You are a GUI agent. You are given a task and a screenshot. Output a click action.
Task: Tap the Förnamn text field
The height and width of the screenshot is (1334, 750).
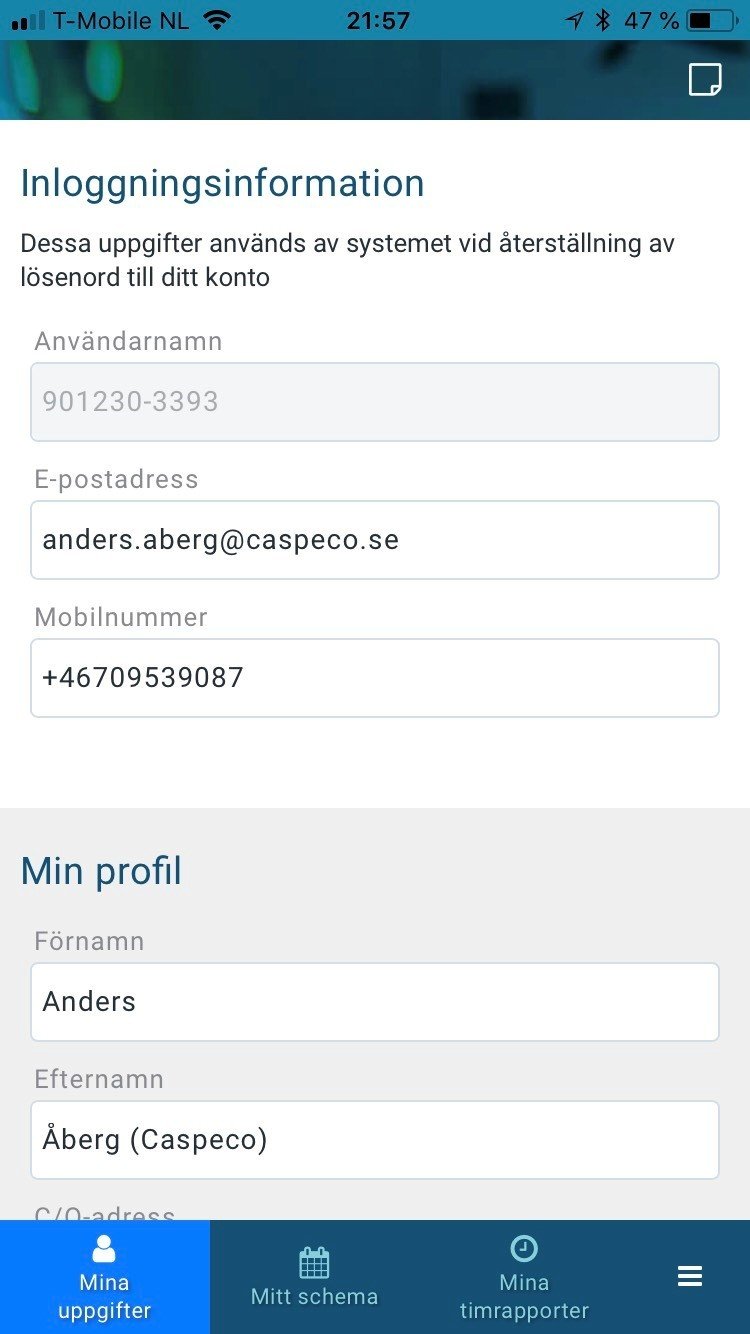(375, 1002)
